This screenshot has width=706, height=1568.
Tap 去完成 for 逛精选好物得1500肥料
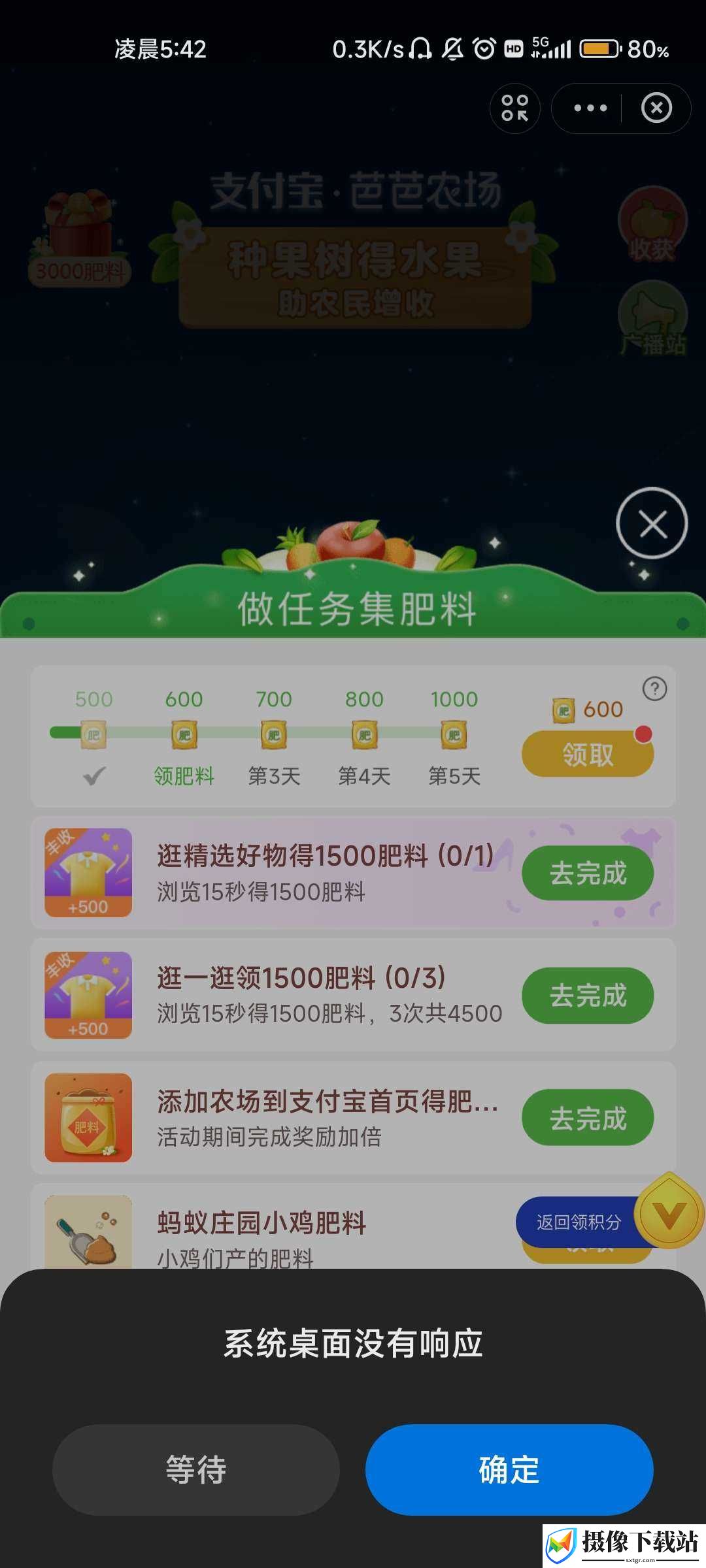point(588,873)
